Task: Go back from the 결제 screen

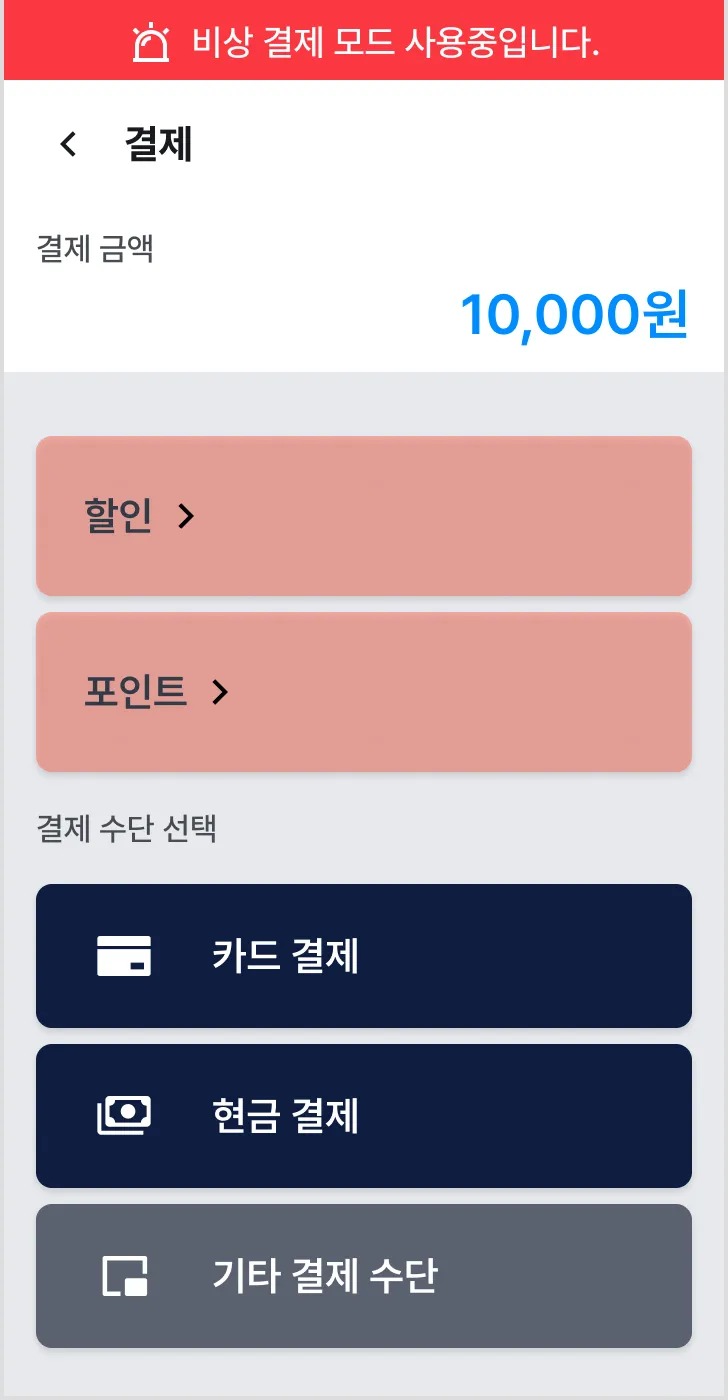Action: 68,145
